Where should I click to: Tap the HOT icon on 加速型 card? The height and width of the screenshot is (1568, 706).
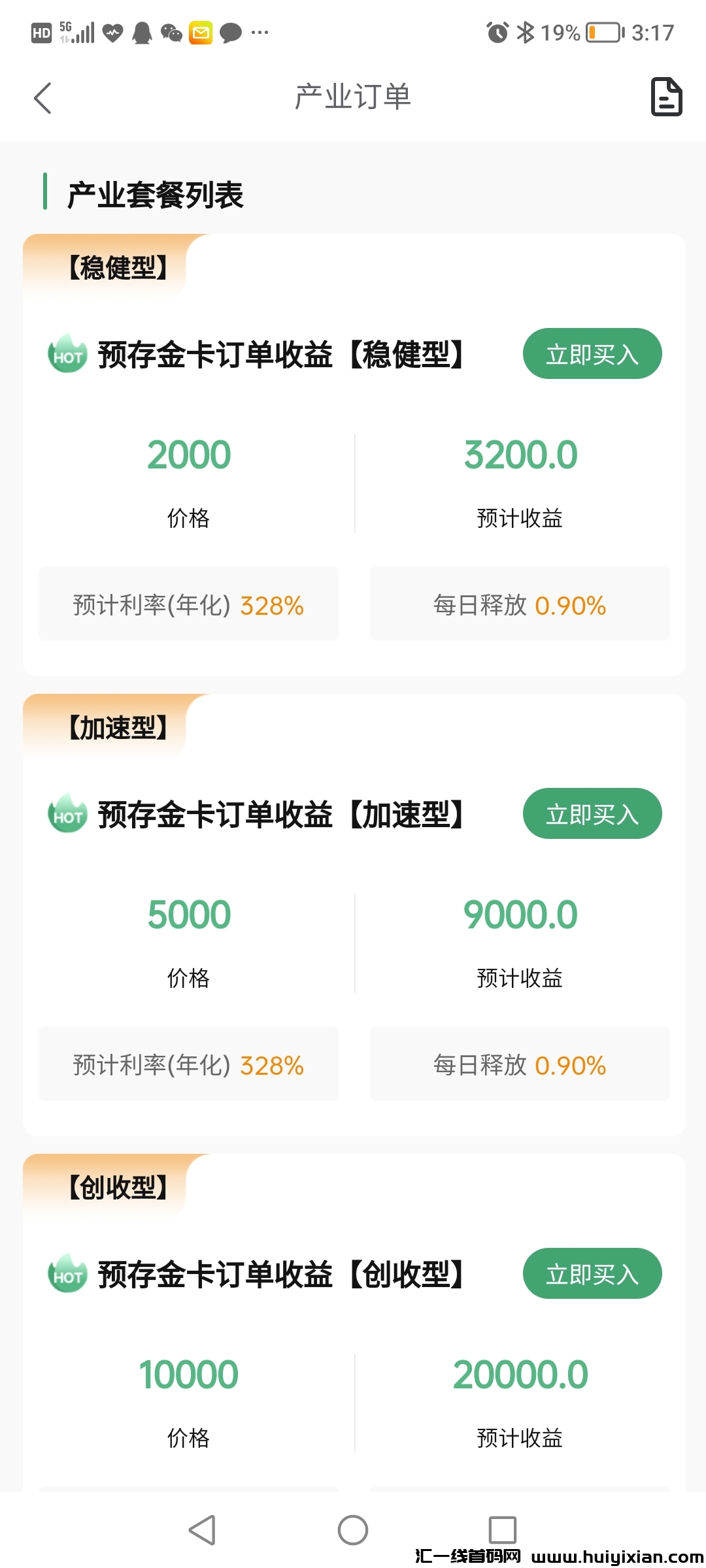point(67,814)
